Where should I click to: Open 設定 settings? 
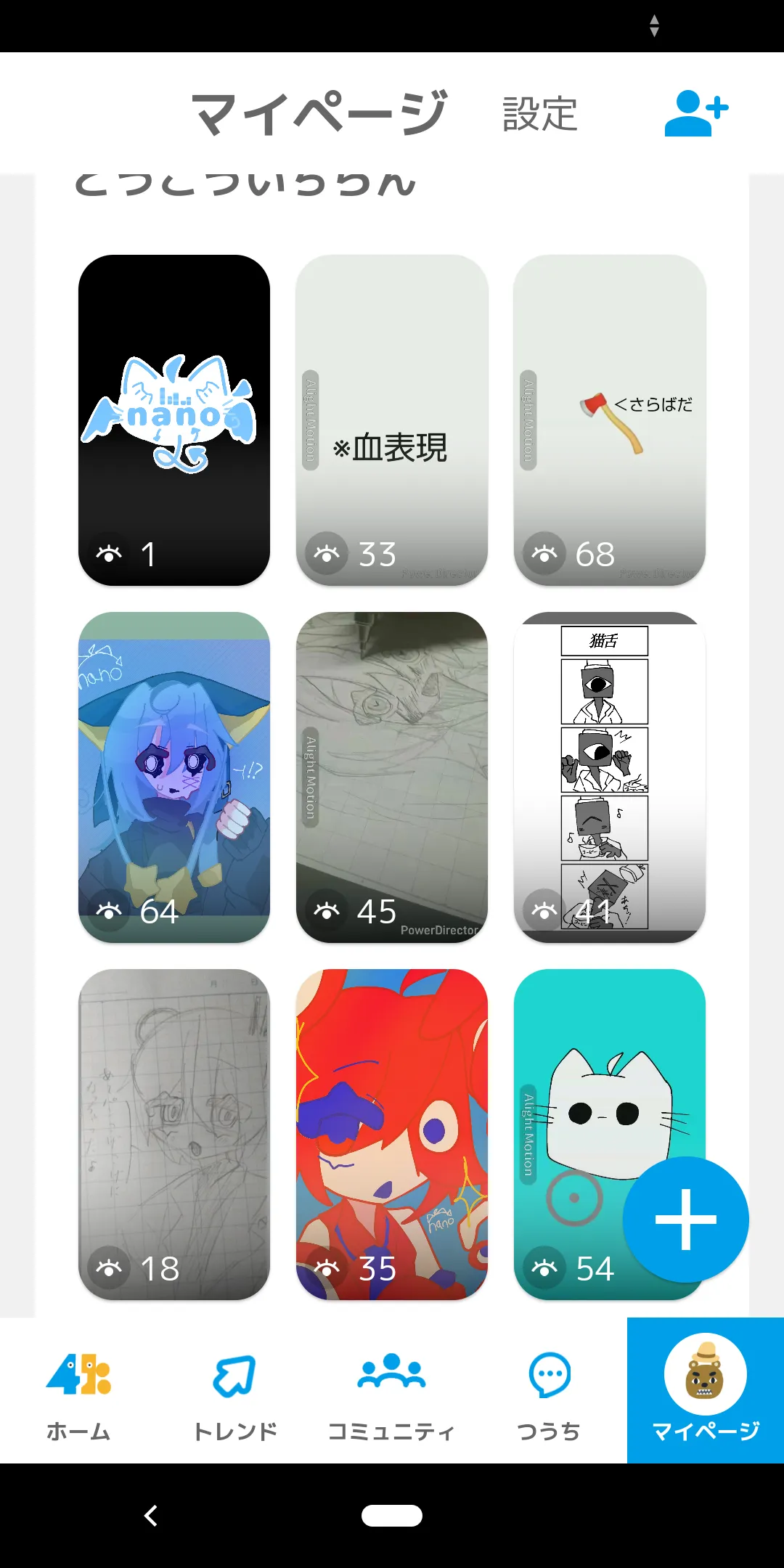coord(540,114)
